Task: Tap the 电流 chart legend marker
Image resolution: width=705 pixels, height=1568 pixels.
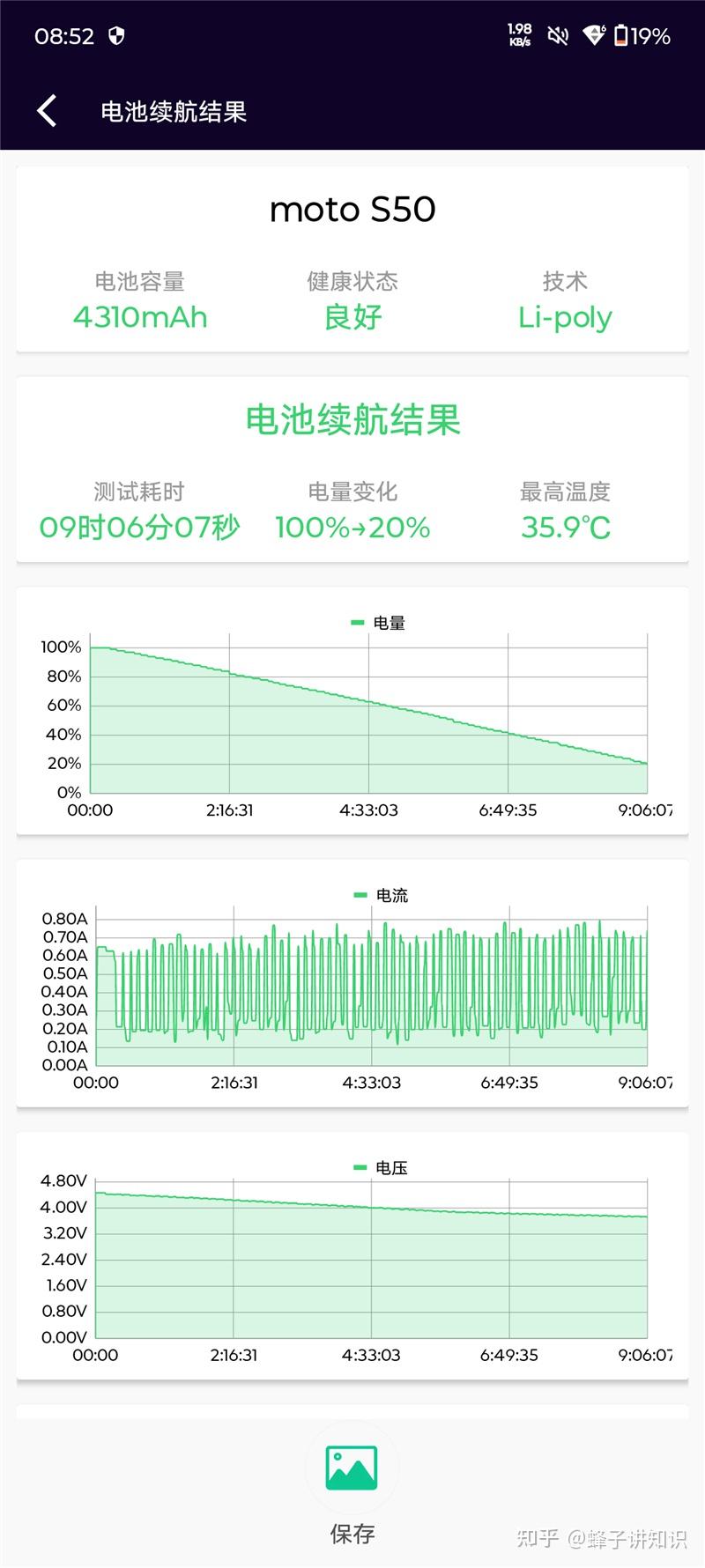Action: (x=359, y=895)
